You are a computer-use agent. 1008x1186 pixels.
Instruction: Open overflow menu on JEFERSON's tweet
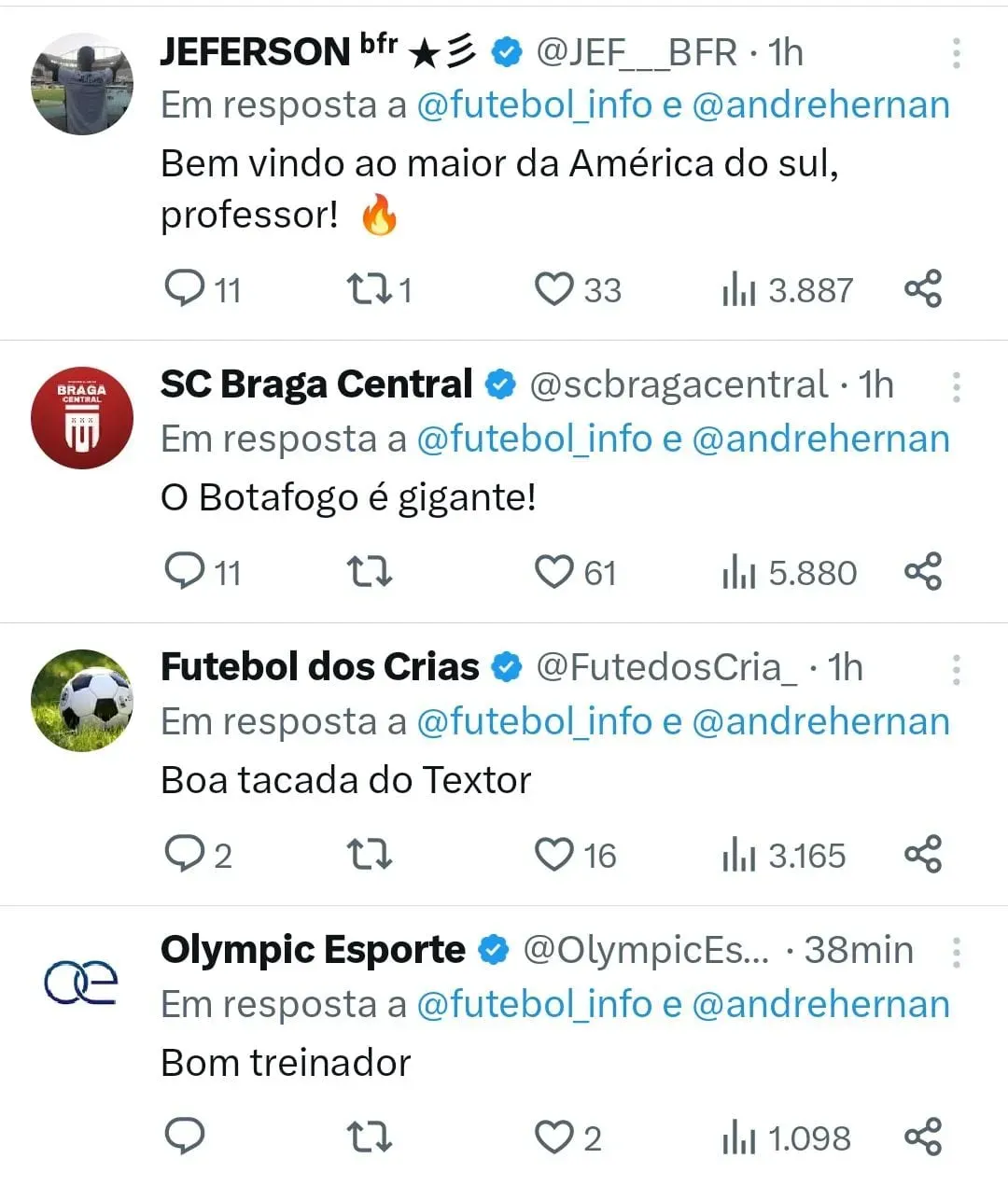click(x=957, y=53)
